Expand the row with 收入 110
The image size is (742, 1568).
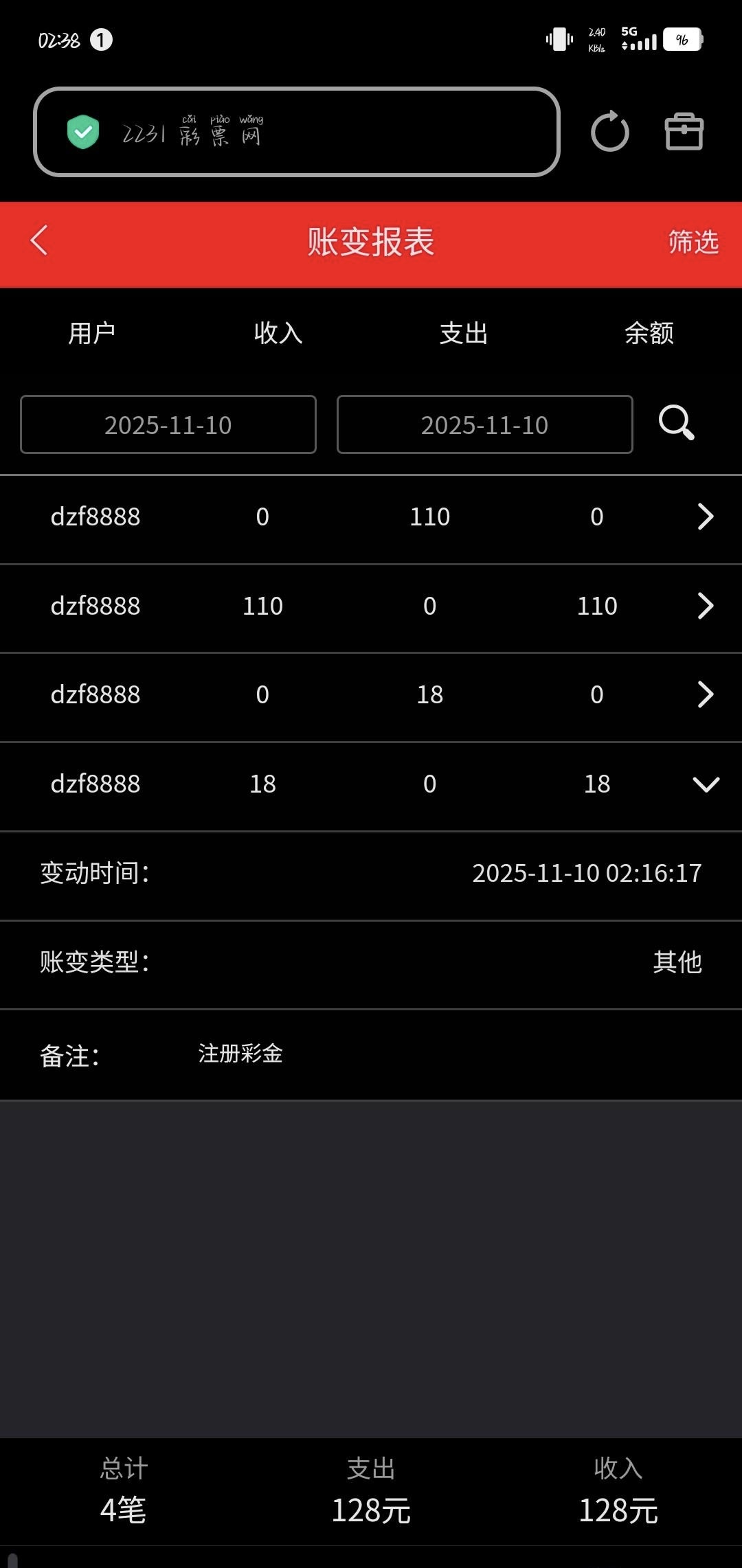(x=706, y=606)
